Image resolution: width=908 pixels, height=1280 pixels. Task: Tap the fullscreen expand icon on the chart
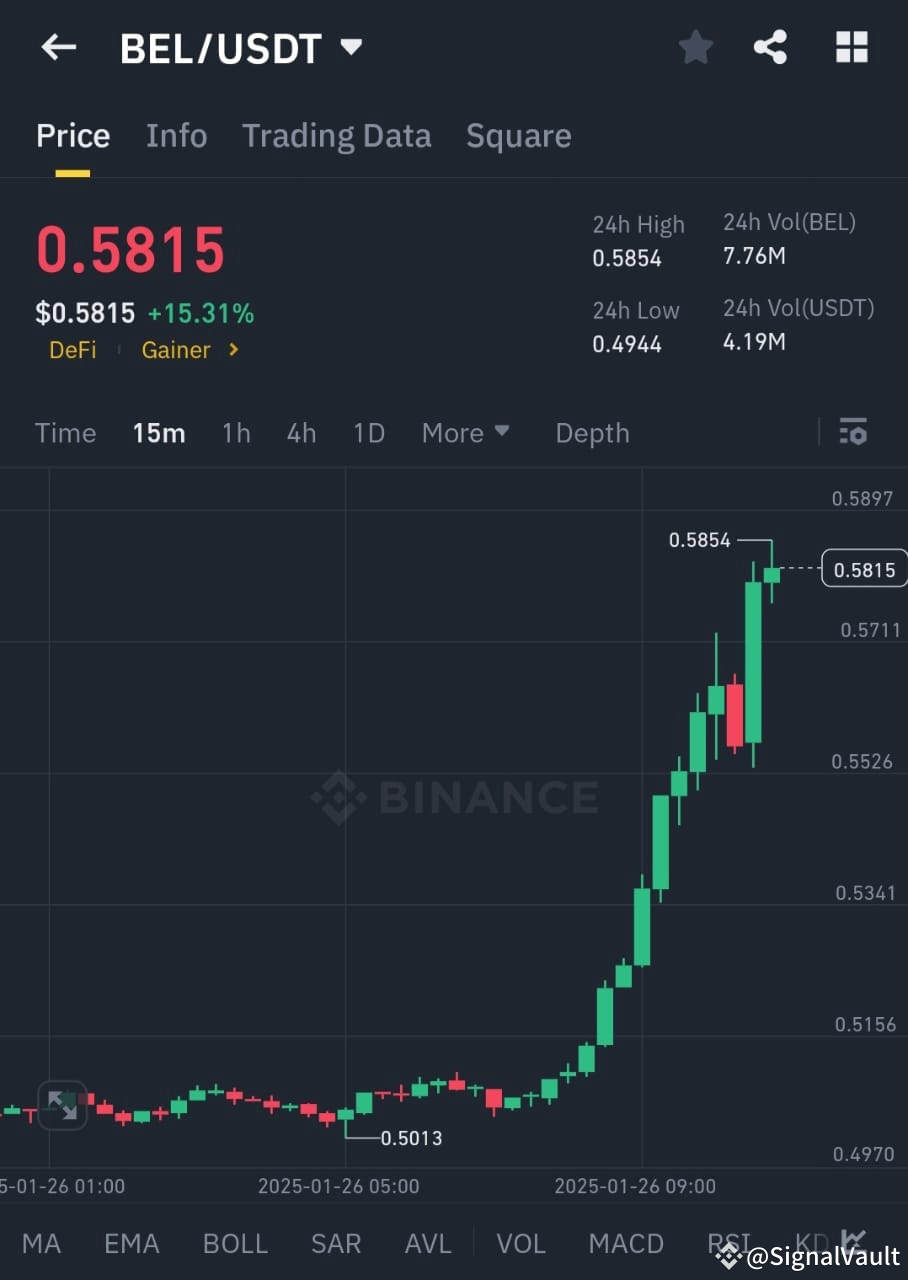(61, 1106)
